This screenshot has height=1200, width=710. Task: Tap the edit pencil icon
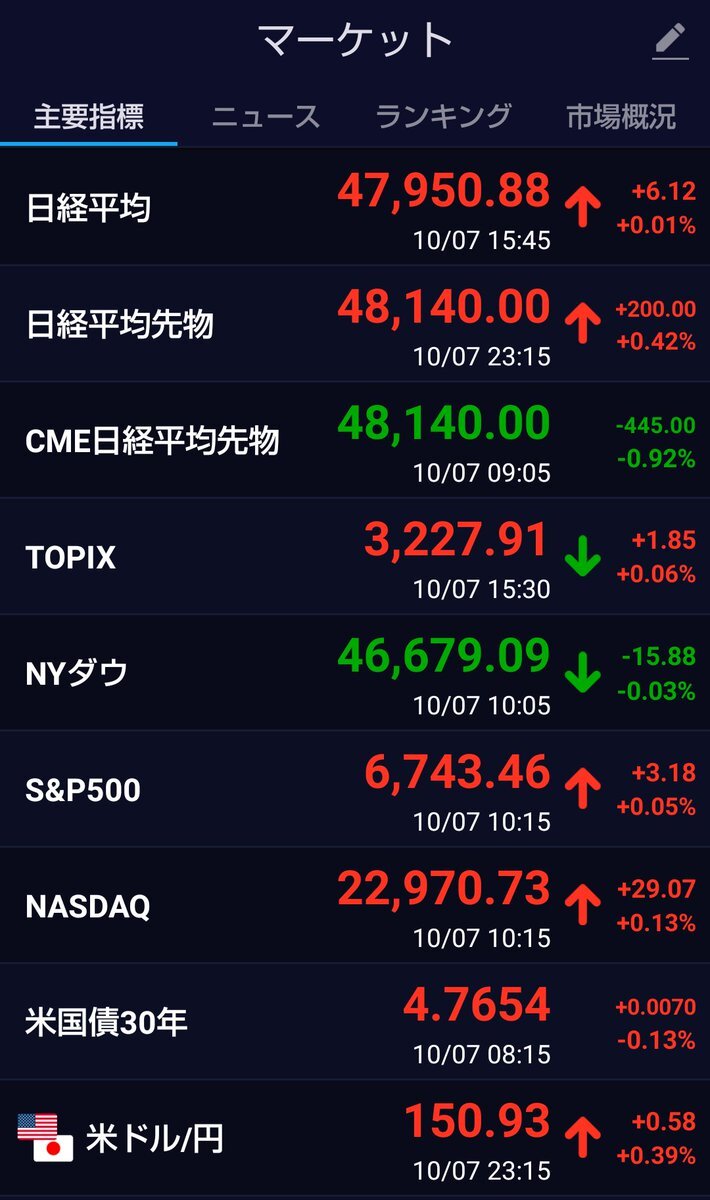[670, 41]
